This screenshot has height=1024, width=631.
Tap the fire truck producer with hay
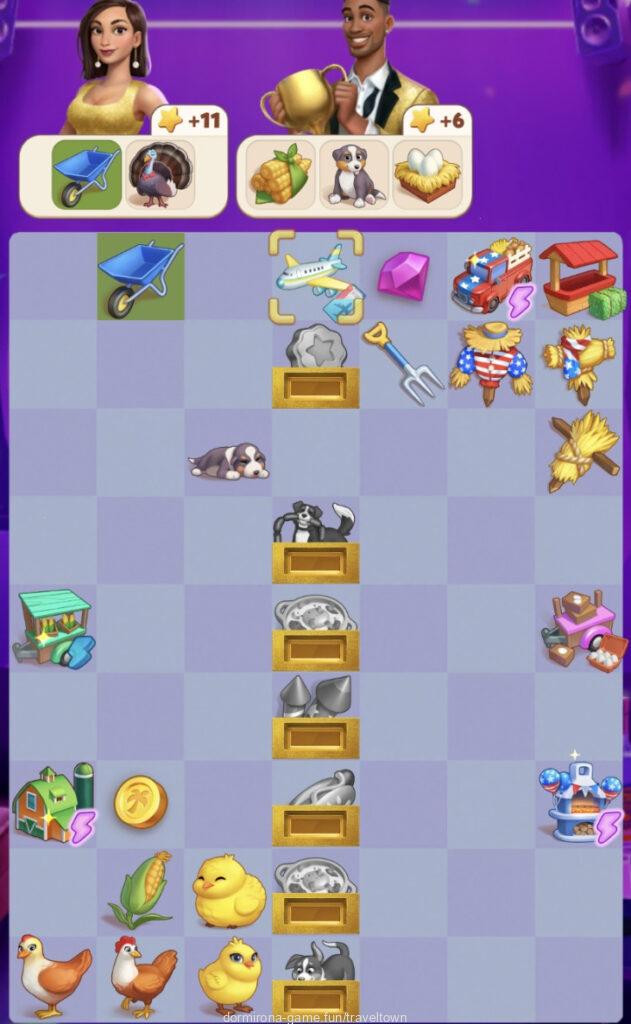tap(490, 277)
